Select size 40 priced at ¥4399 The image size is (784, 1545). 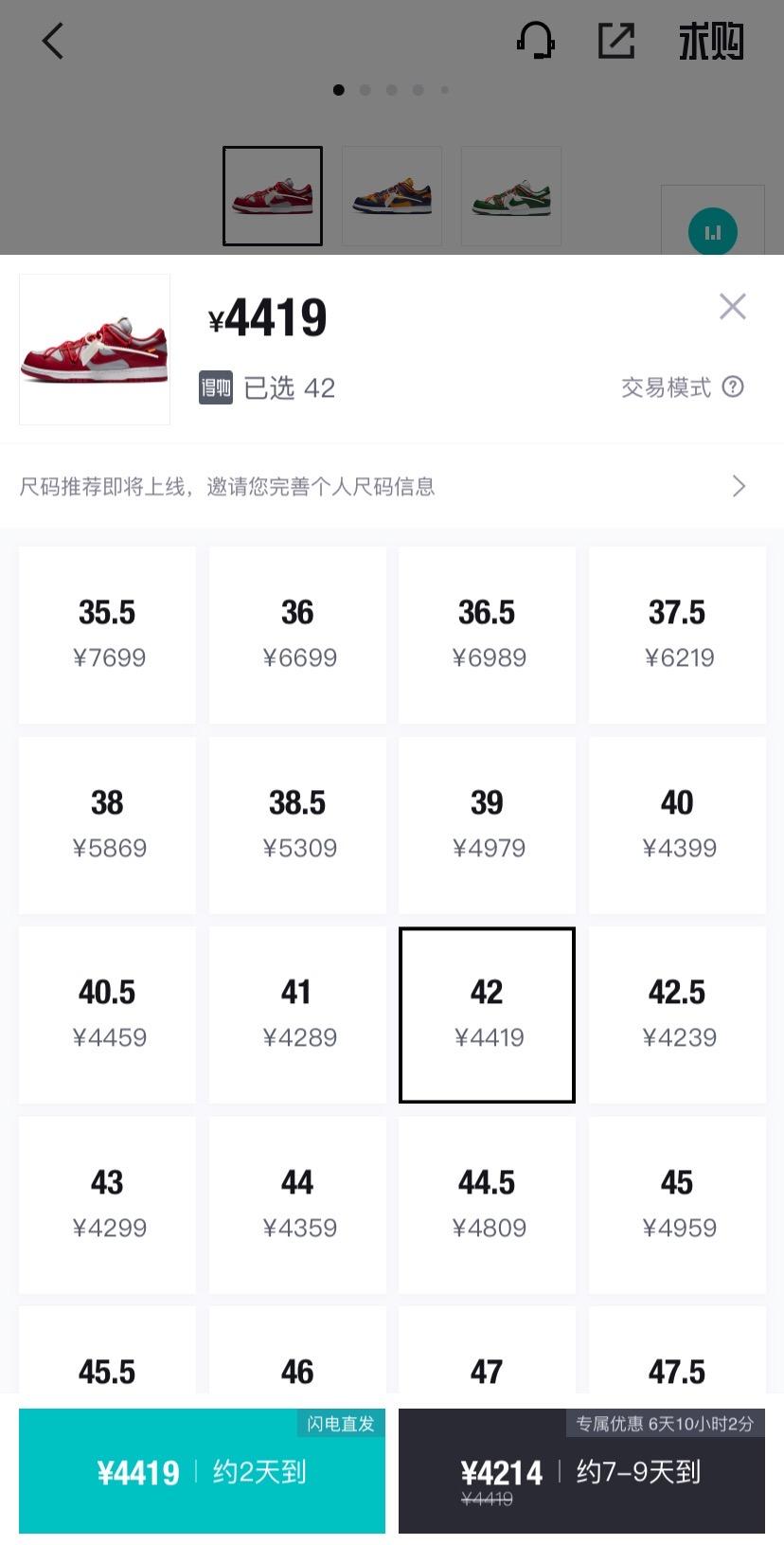tap(677, 825)
